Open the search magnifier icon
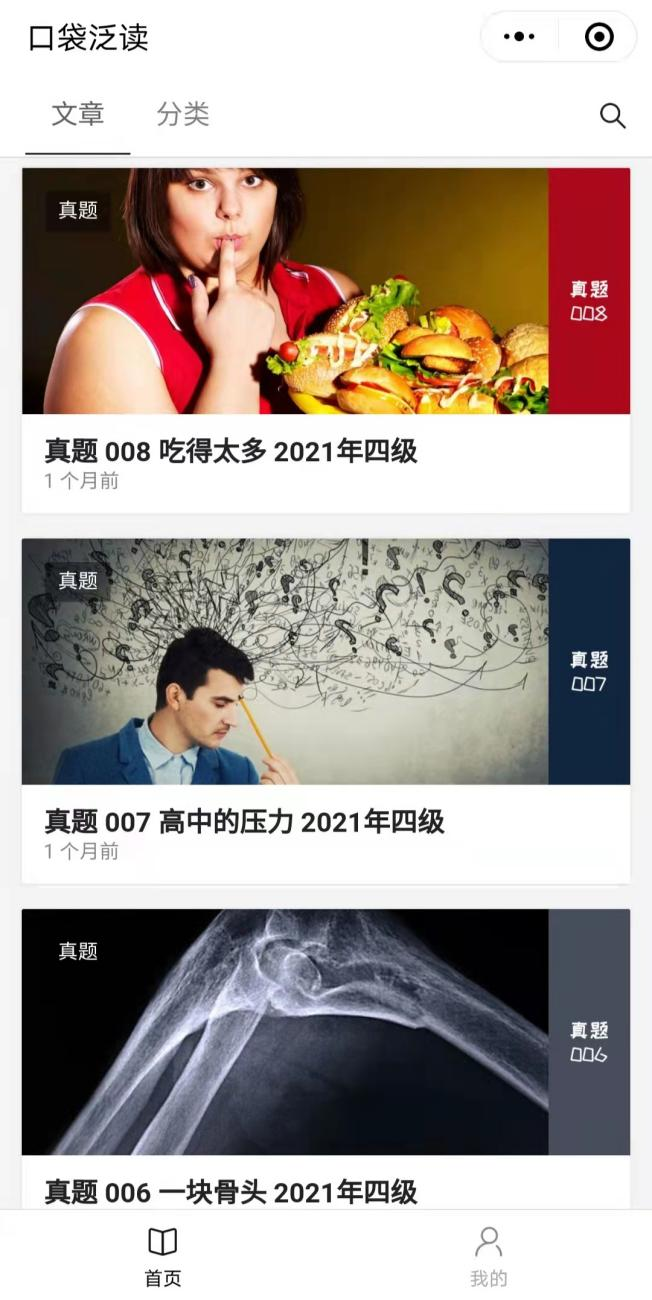 (612, 116)
